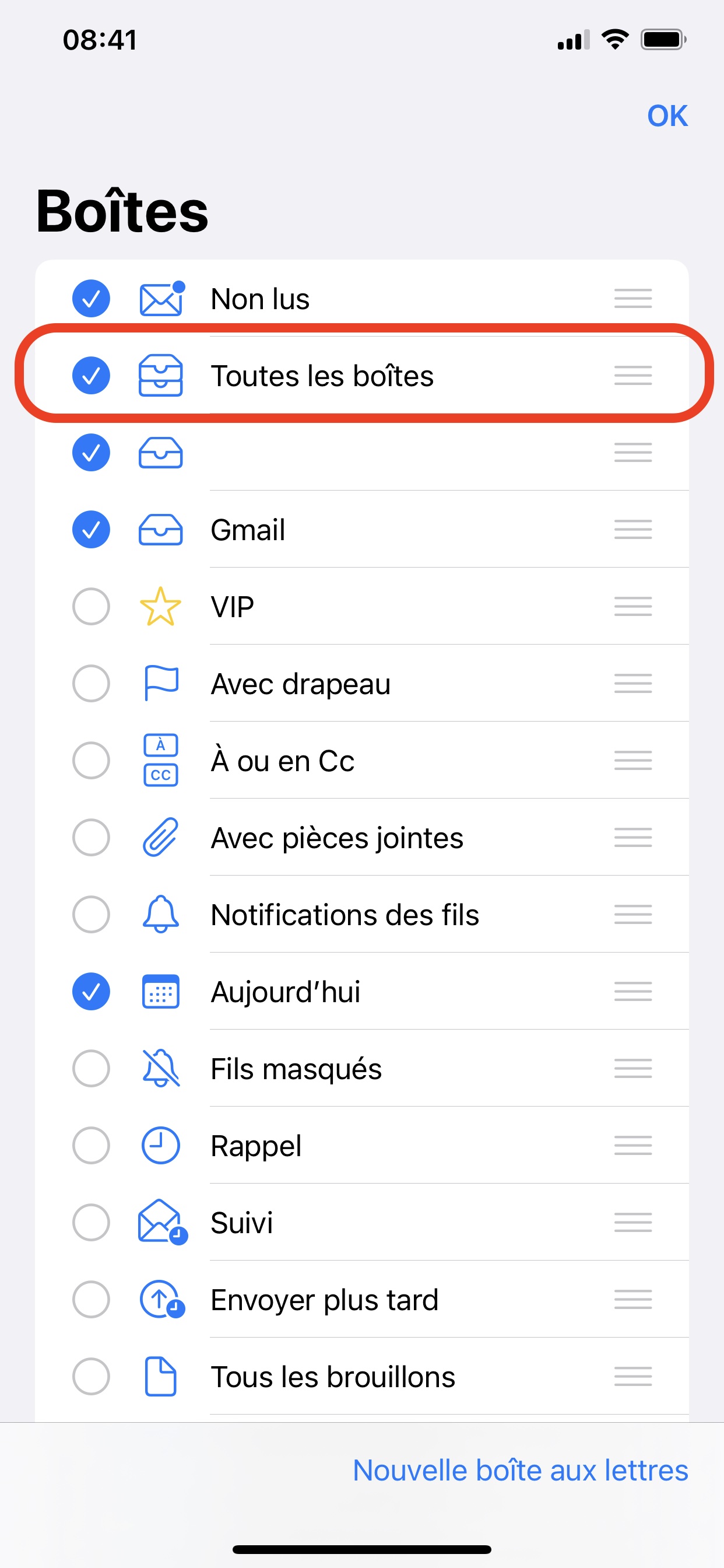Select the Fils masqués mailbox
Screen dimensions: 724x1568
92,1068
